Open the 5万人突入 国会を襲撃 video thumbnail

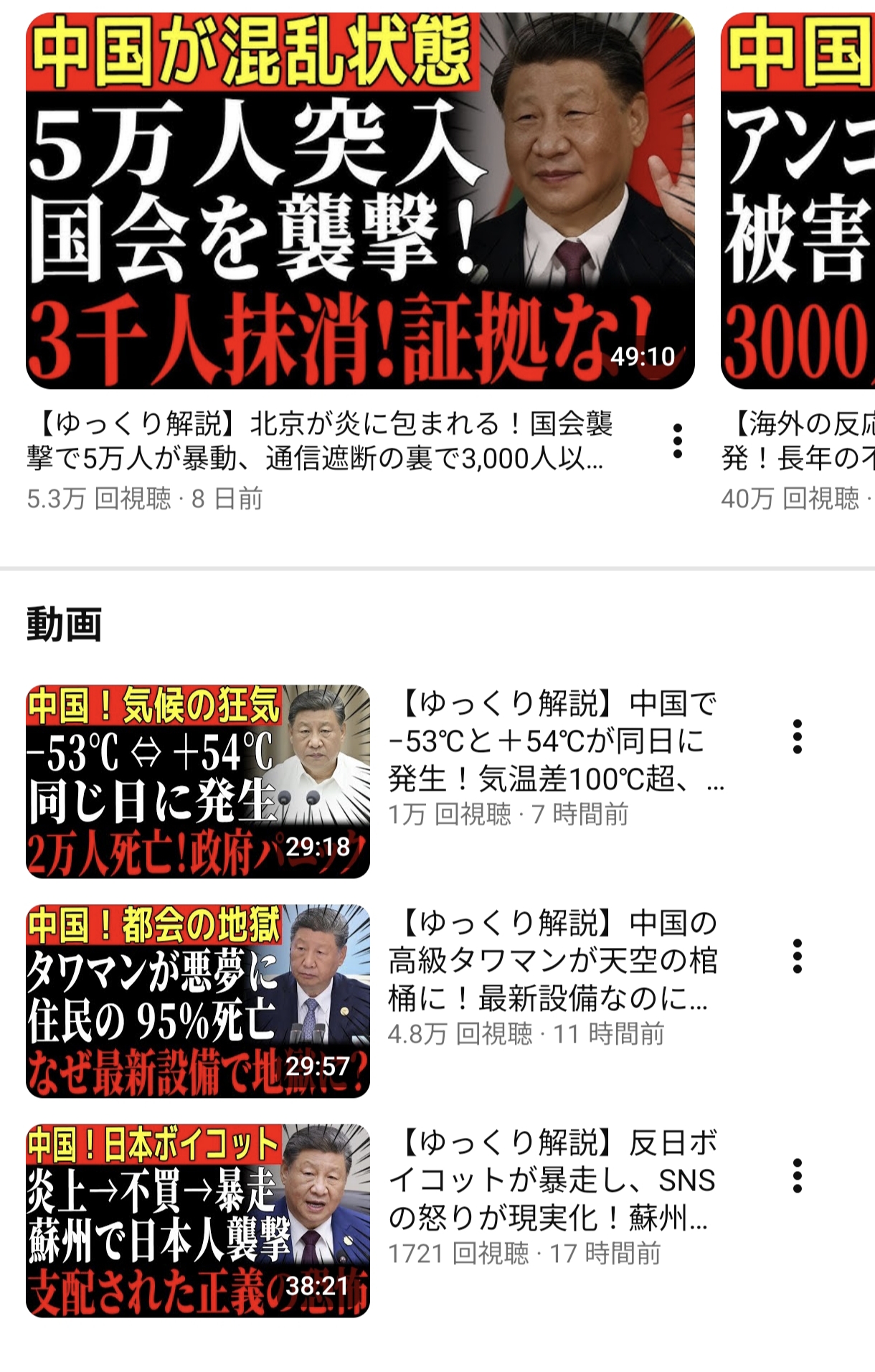click(x=360, y=201)
